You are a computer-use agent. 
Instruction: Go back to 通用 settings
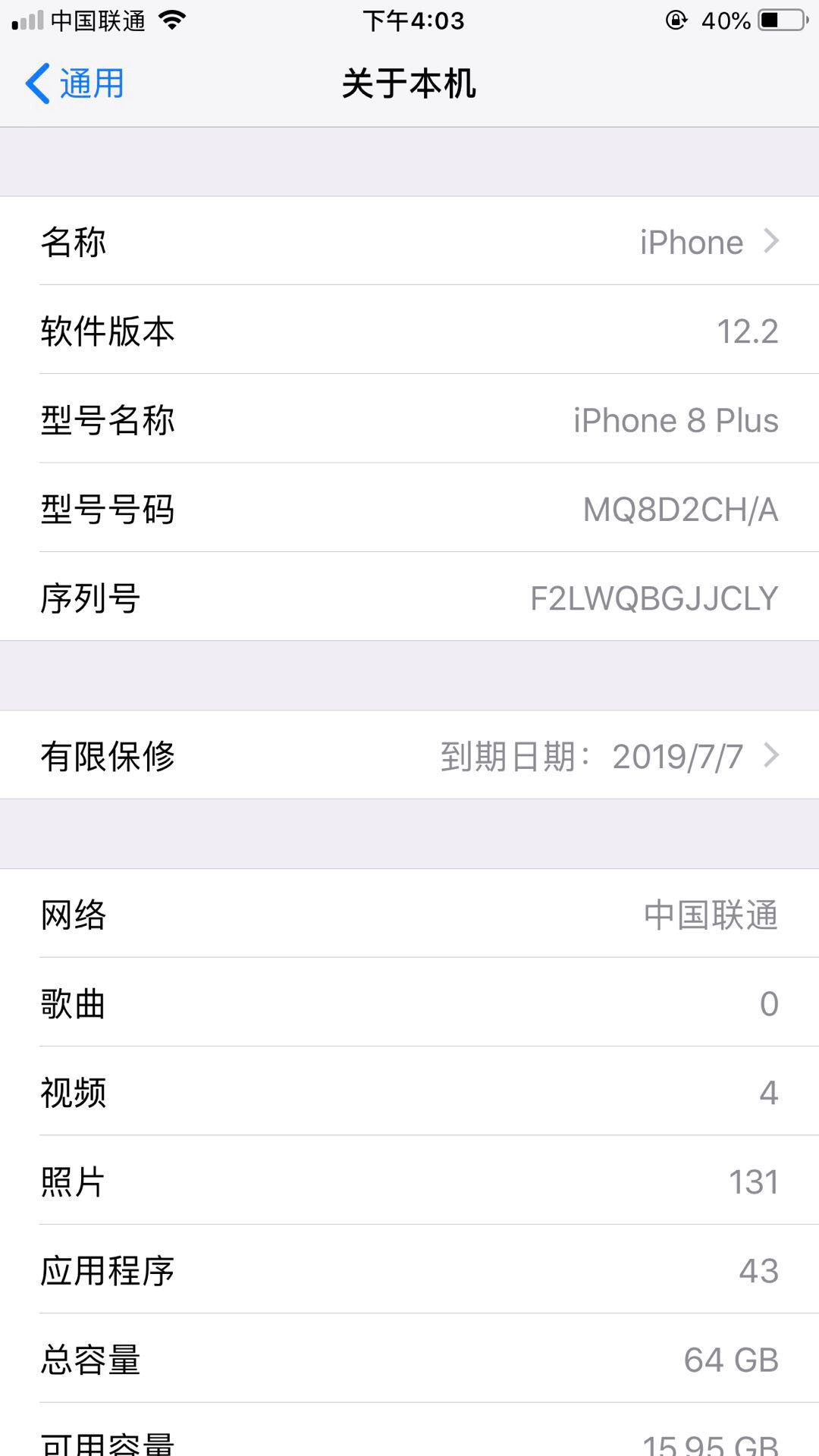[x=75, y=83]
